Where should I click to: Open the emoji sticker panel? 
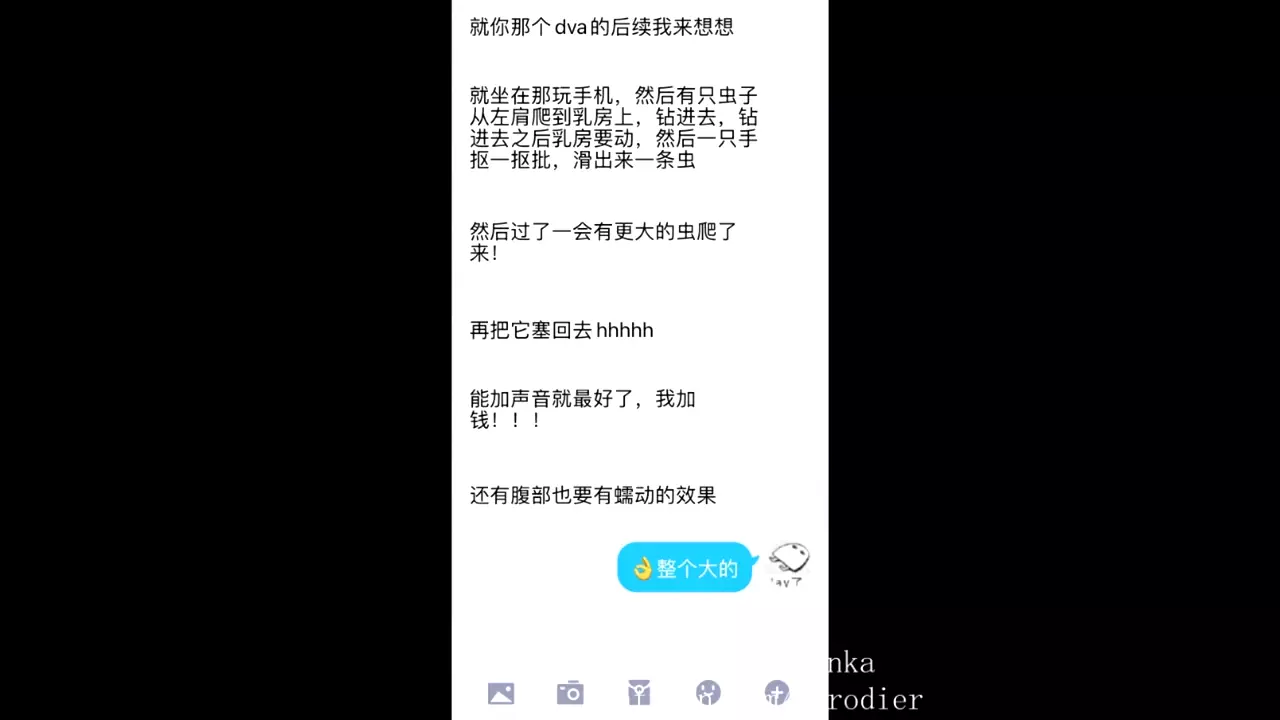(x=708, y=693)
